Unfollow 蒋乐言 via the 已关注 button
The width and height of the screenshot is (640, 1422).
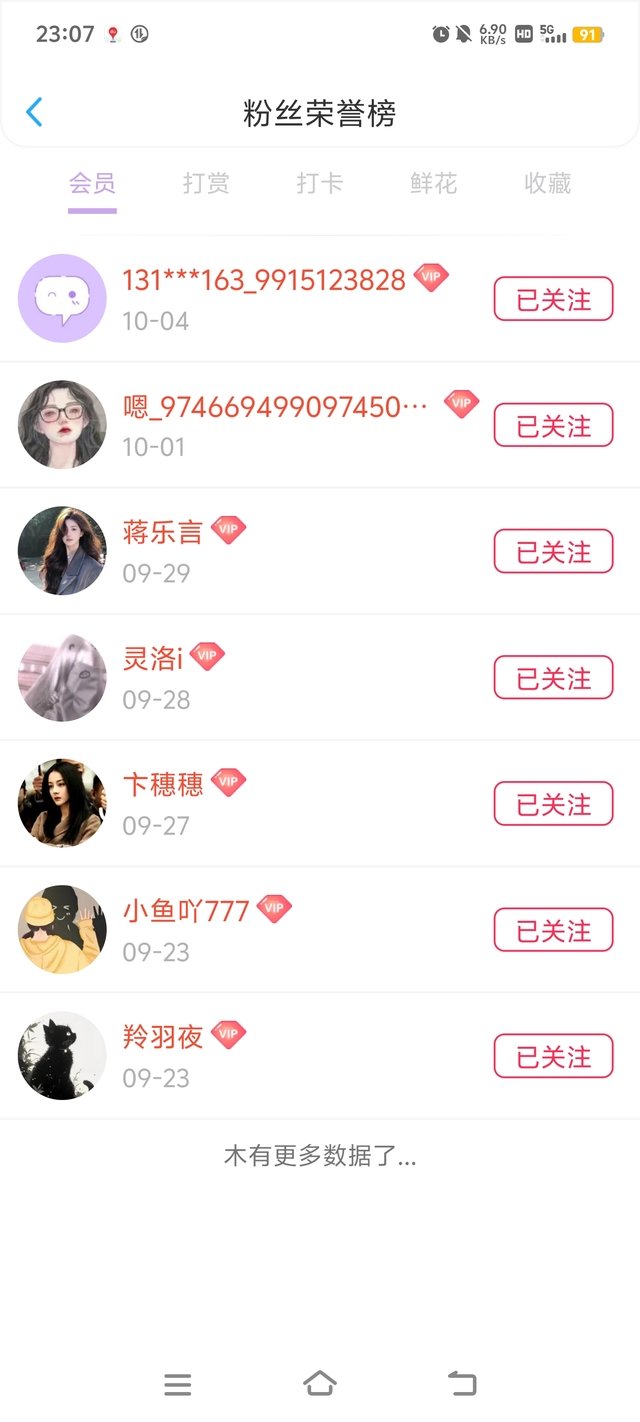coord(553,551)
